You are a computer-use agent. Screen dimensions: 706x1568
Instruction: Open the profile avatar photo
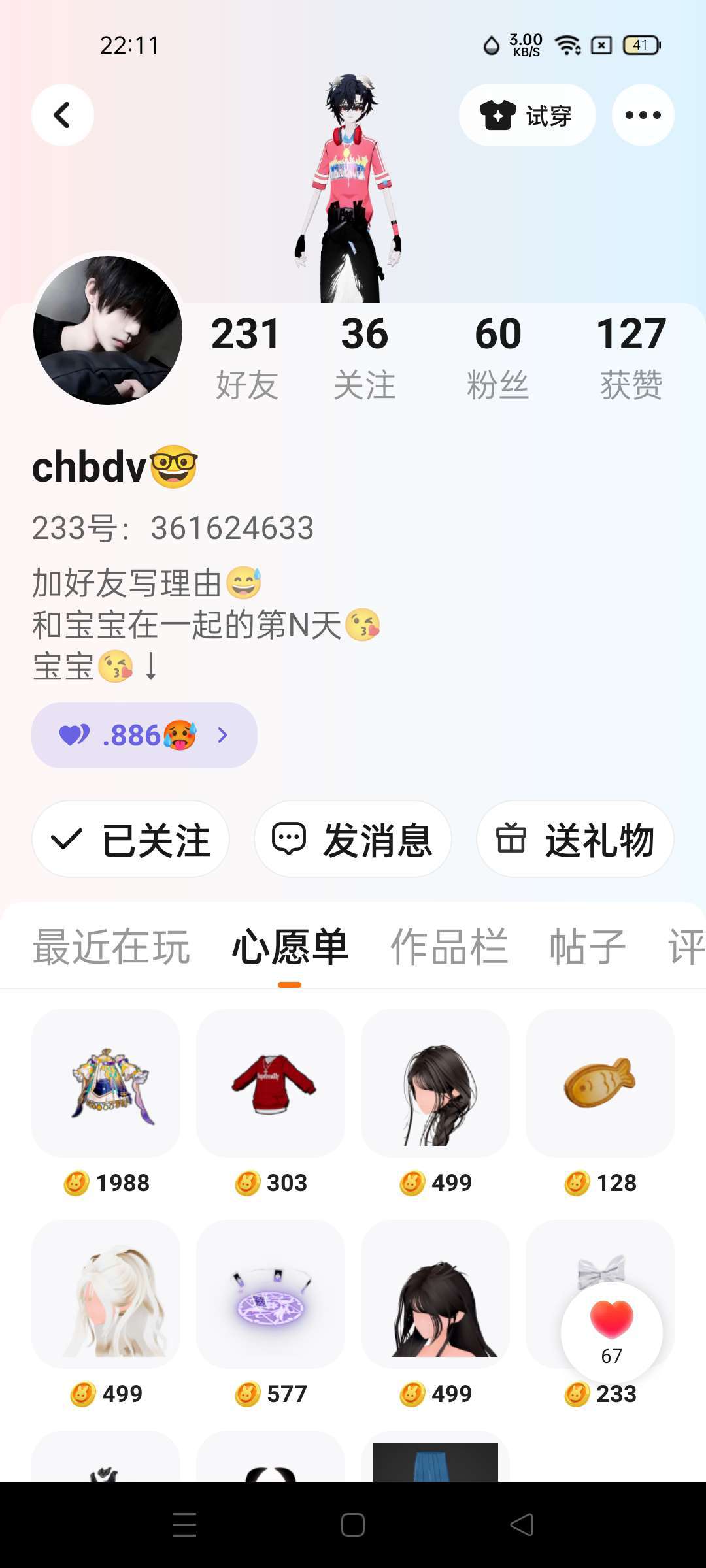click(108, 331)
